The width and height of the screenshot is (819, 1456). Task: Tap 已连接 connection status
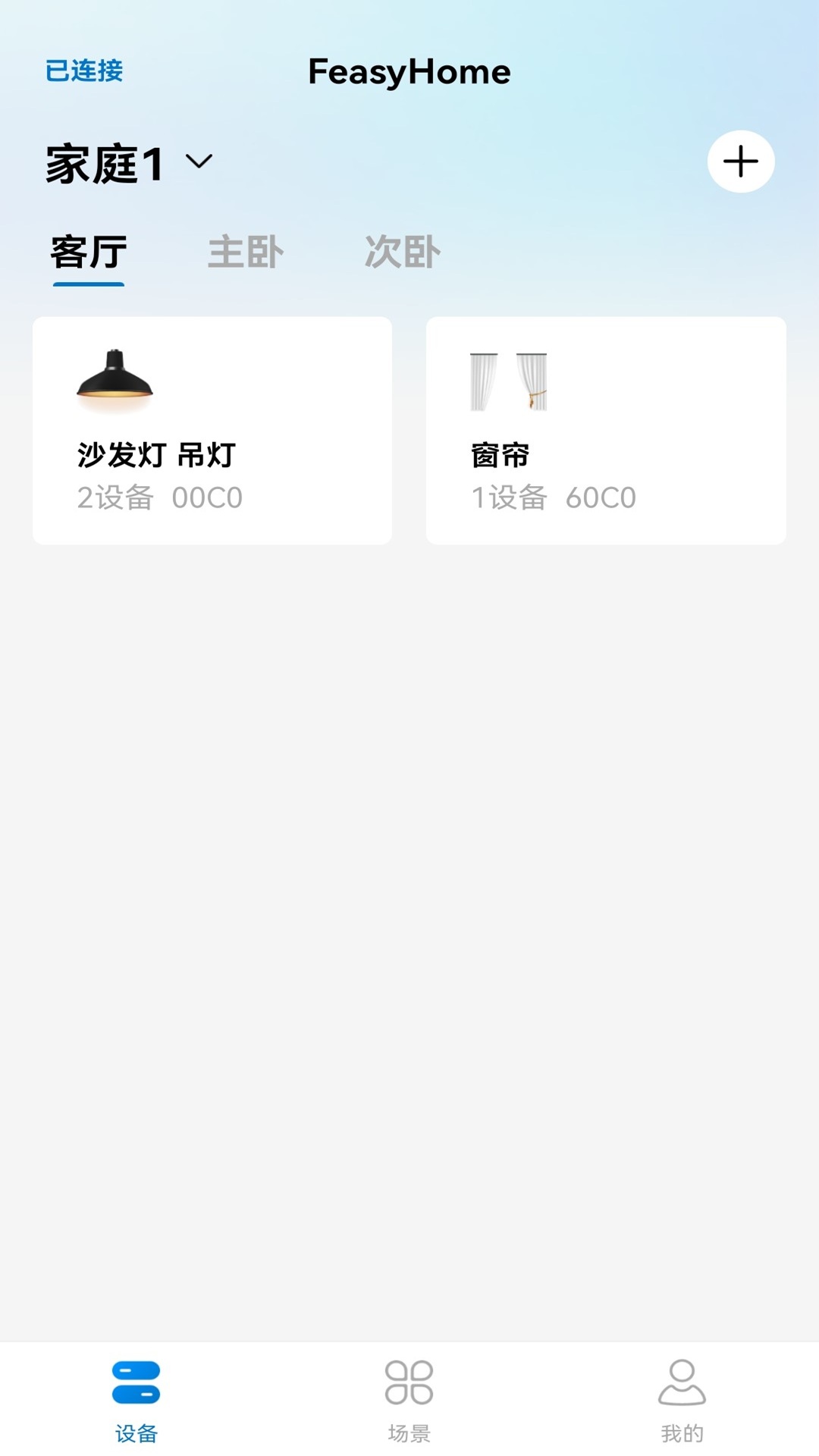point(85,71)
